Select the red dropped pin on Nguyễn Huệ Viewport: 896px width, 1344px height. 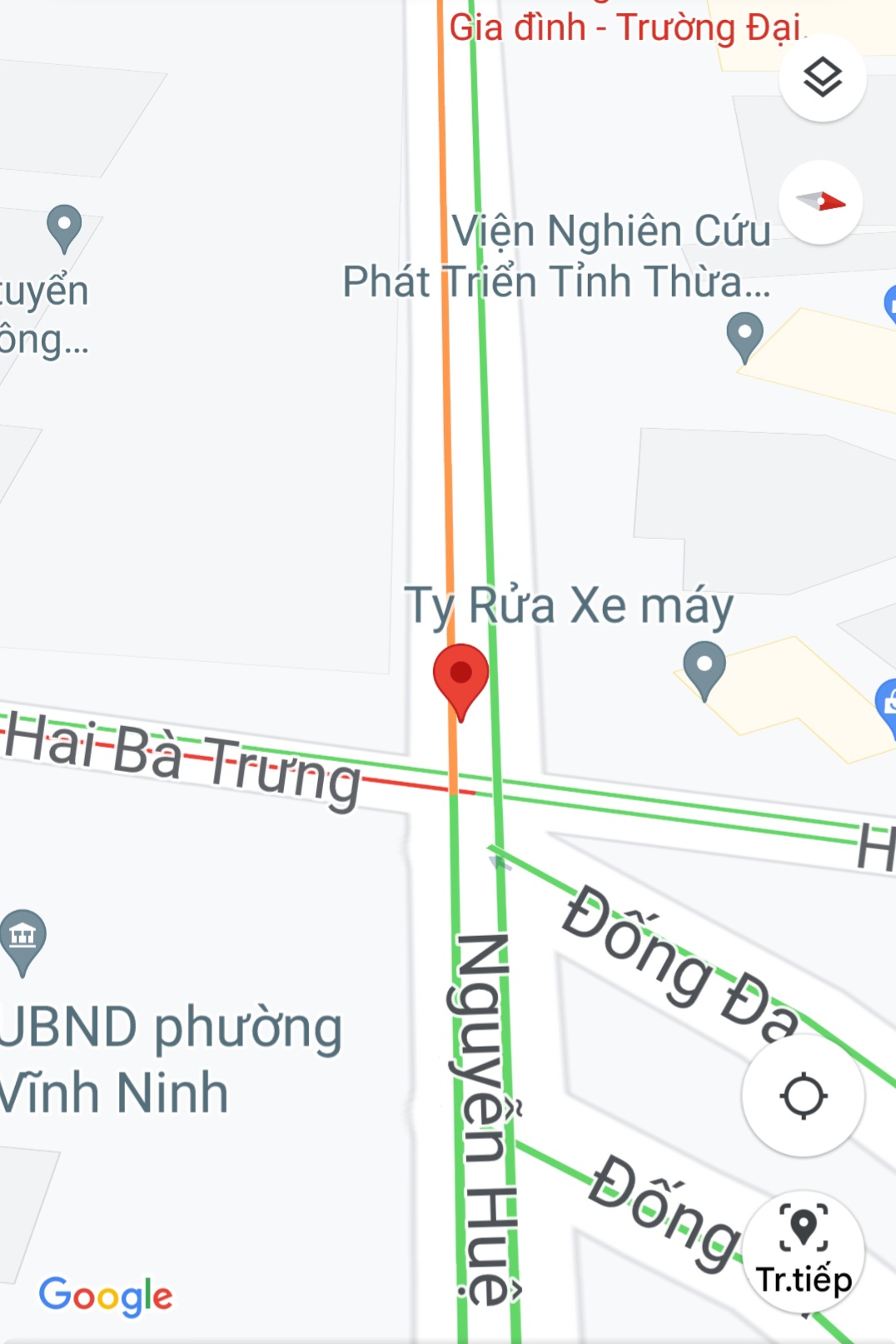coord(460,676)
